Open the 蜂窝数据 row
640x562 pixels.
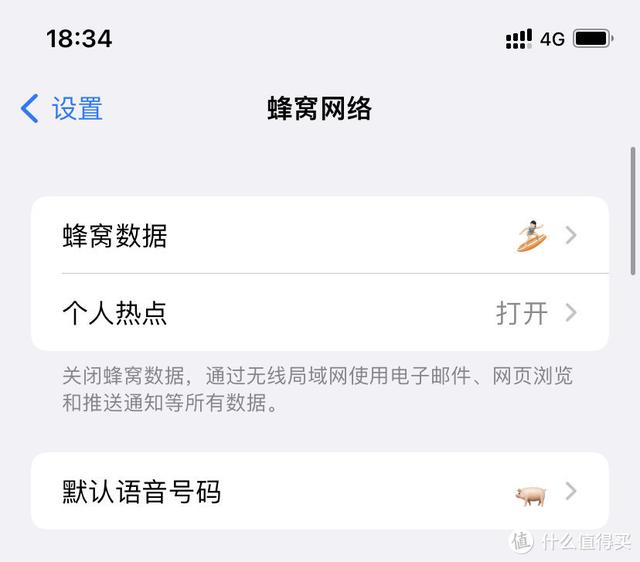(x=320, y=236)
